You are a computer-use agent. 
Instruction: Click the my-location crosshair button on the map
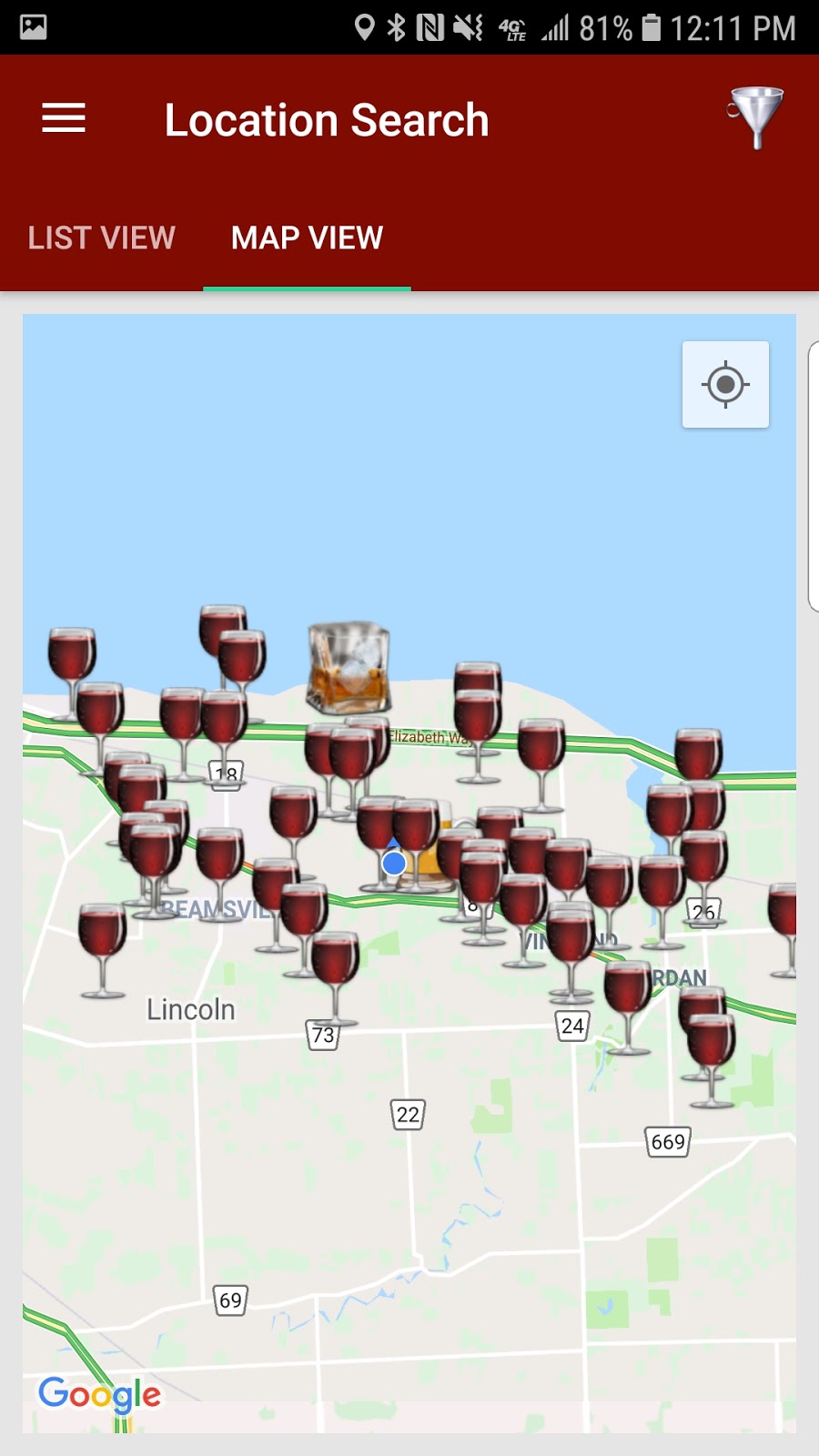coord(725,384)
